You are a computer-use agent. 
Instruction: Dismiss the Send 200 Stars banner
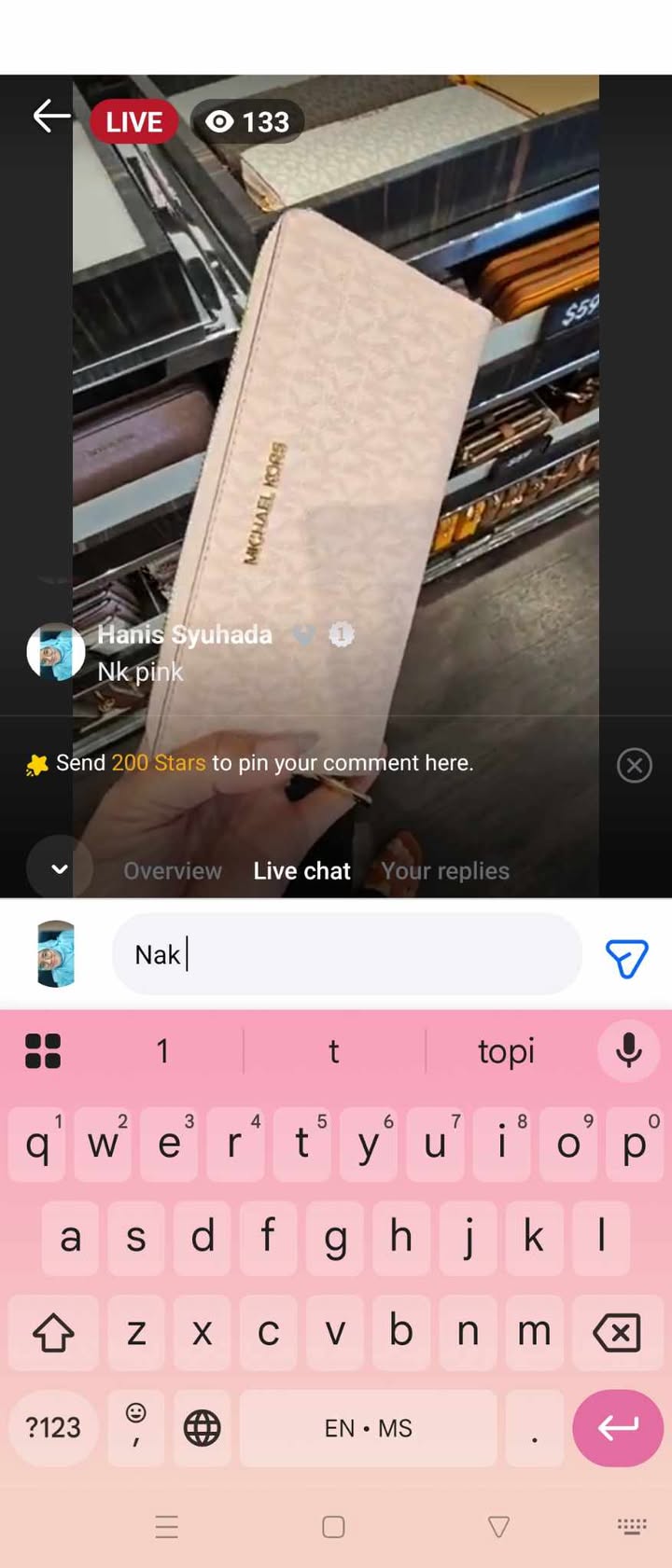(634, 765)
